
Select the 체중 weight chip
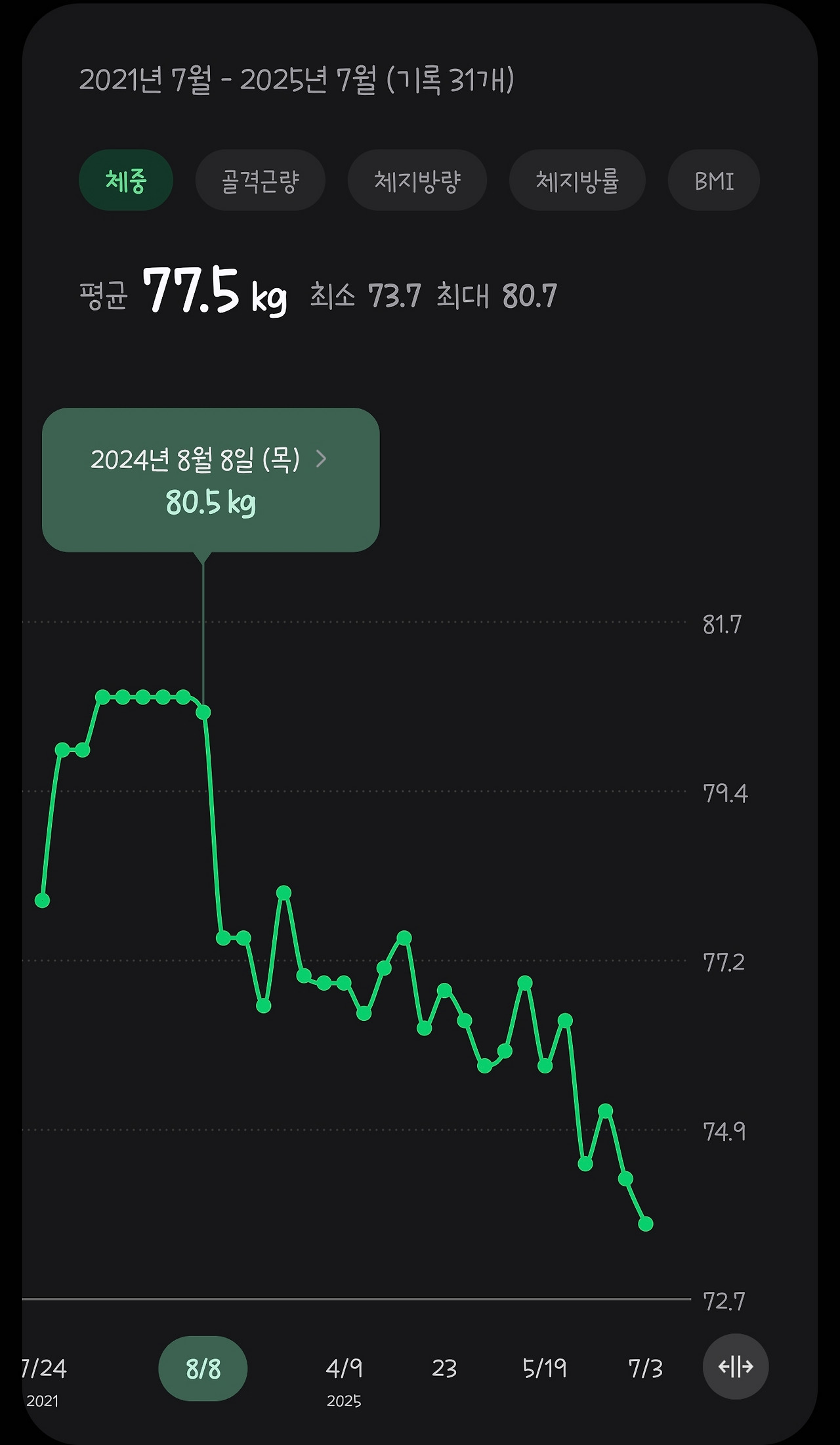point(126,181)
